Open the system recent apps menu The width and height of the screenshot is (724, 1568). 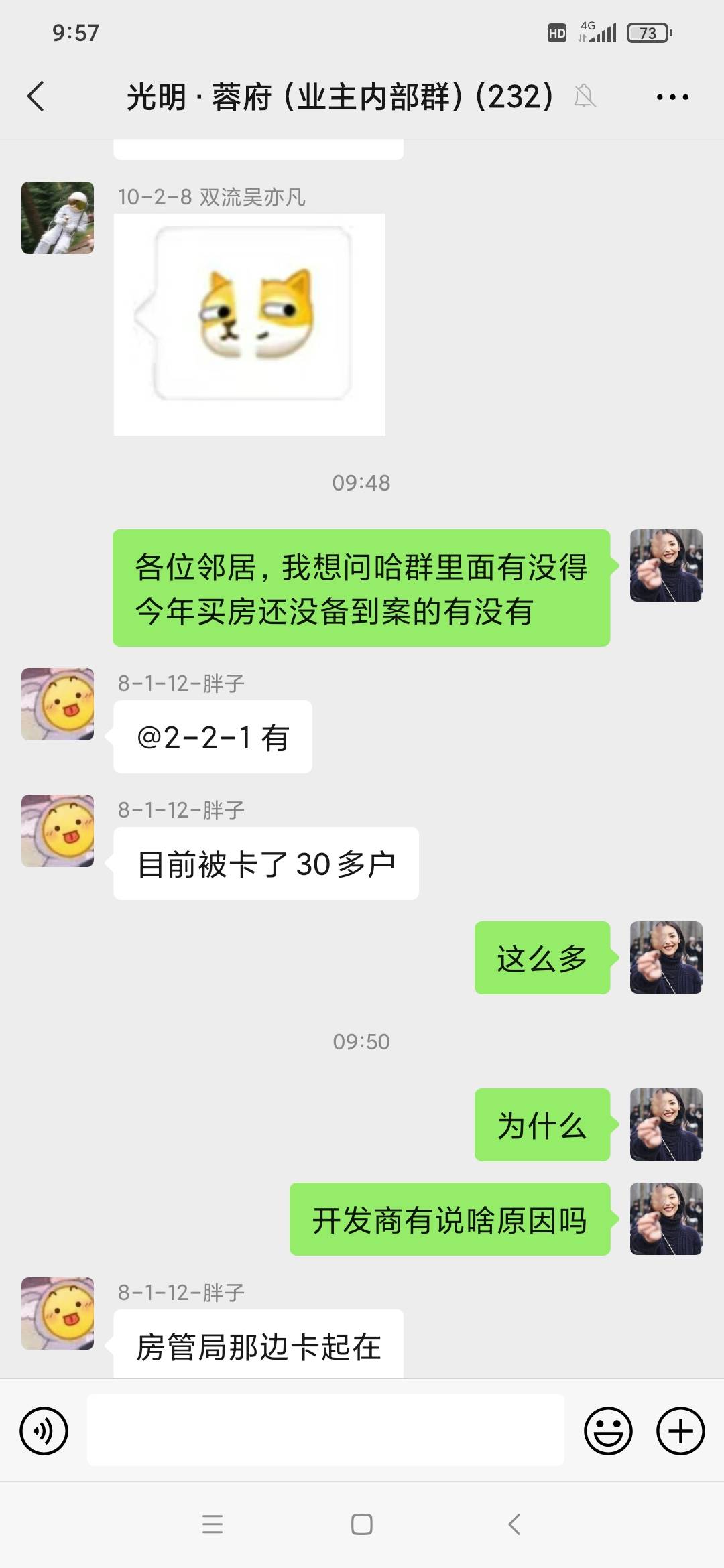(213, 1524)
